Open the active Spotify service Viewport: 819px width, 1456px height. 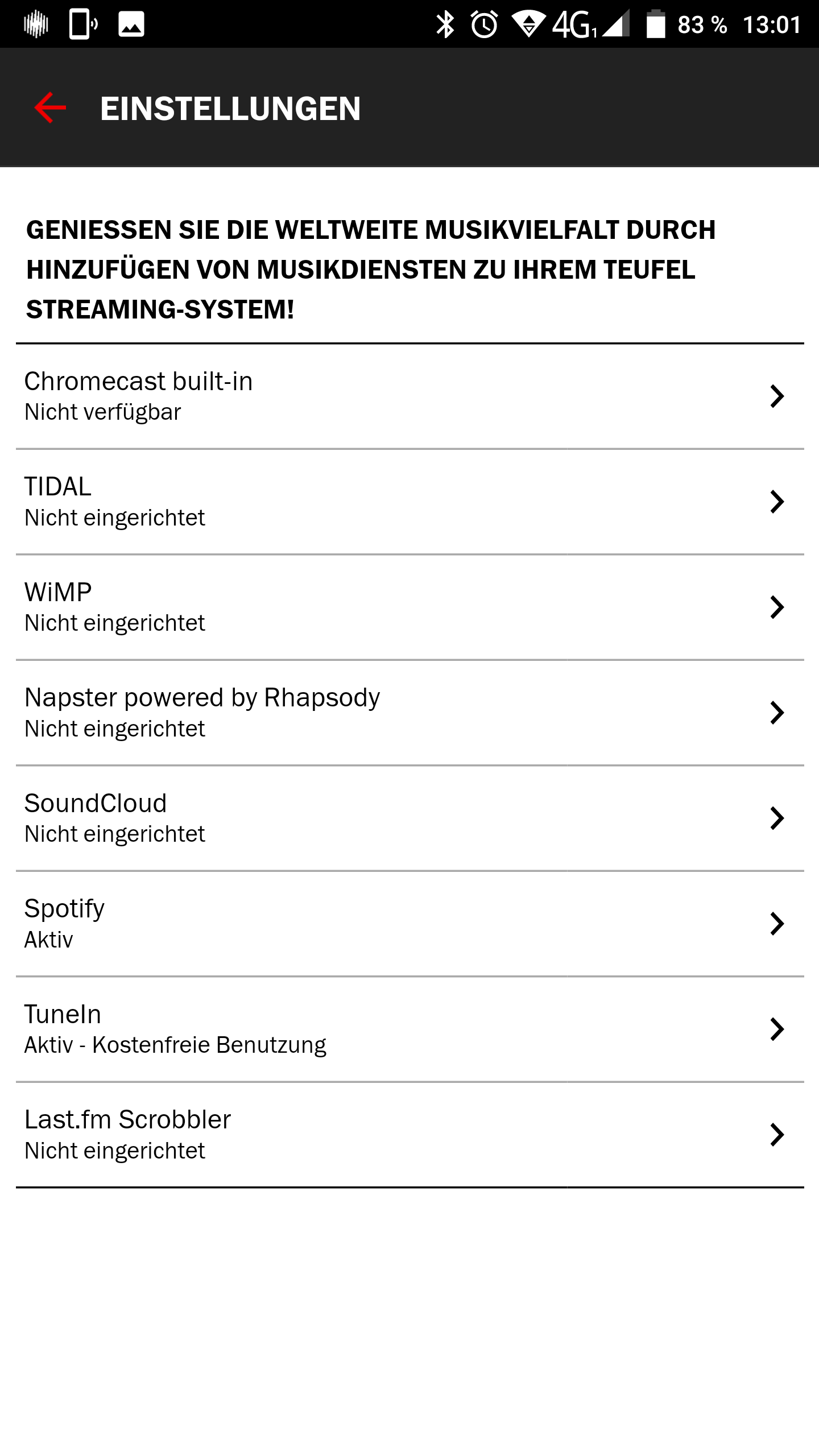click(x=409, y=924)
